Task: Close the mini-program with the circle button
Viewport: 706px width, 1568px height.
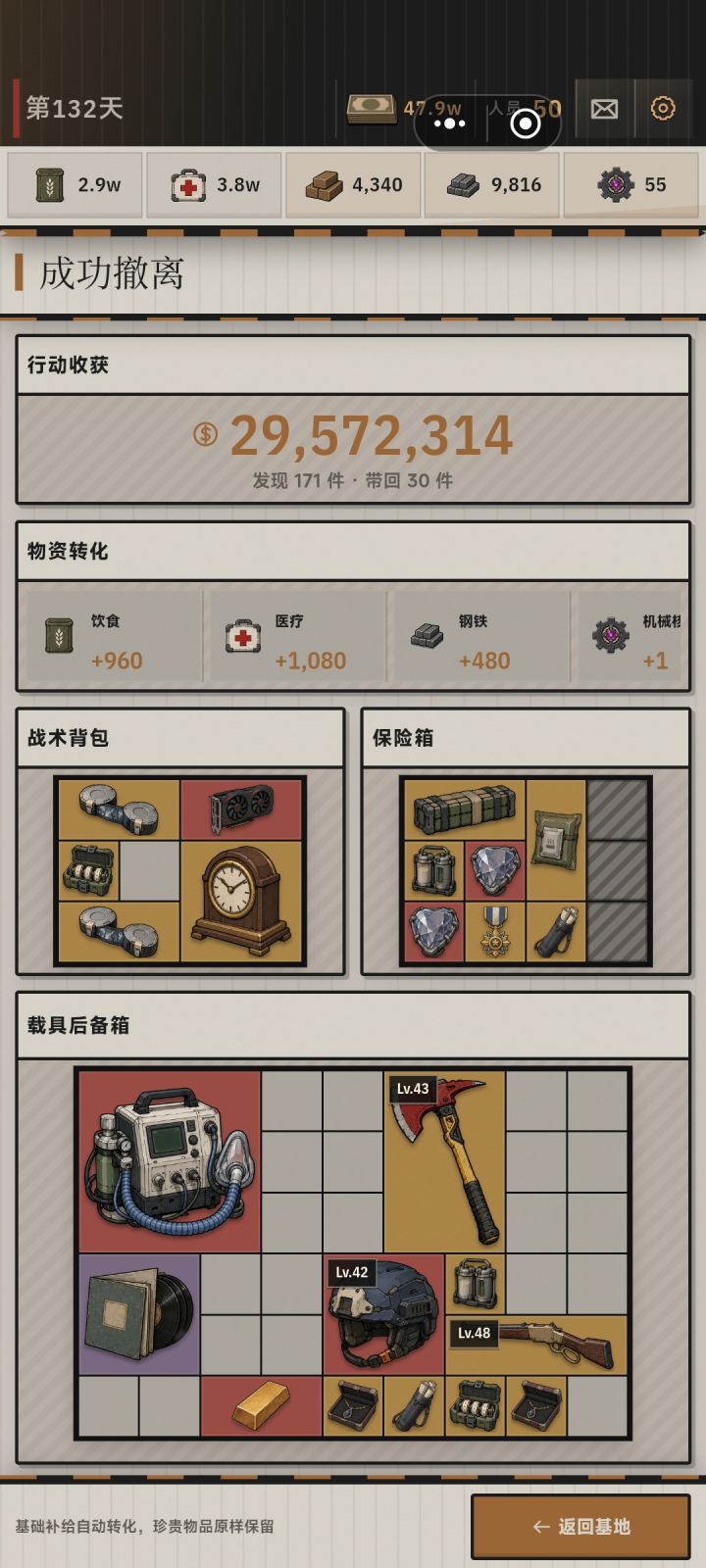Action: pos(526,123)
